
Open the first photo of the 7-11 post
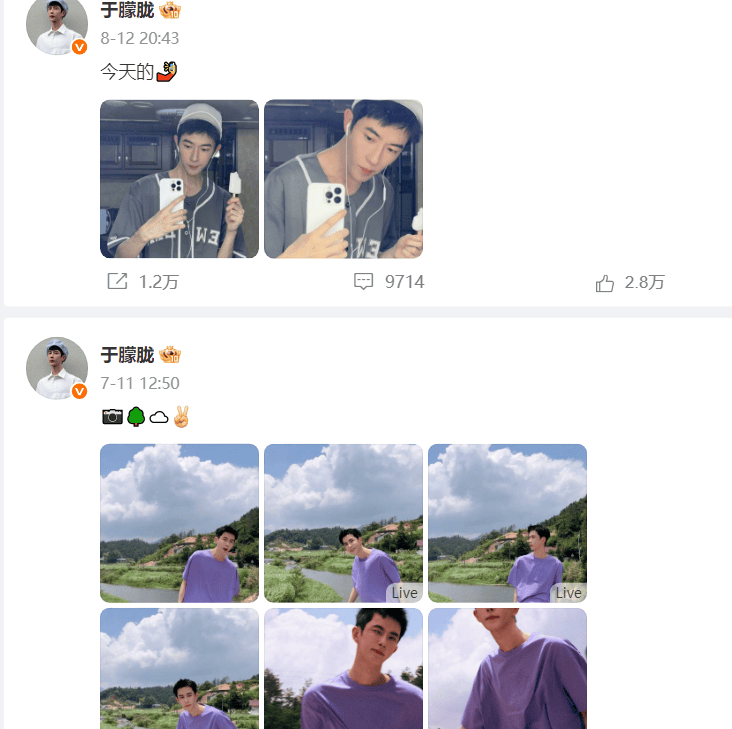point(180,523)
